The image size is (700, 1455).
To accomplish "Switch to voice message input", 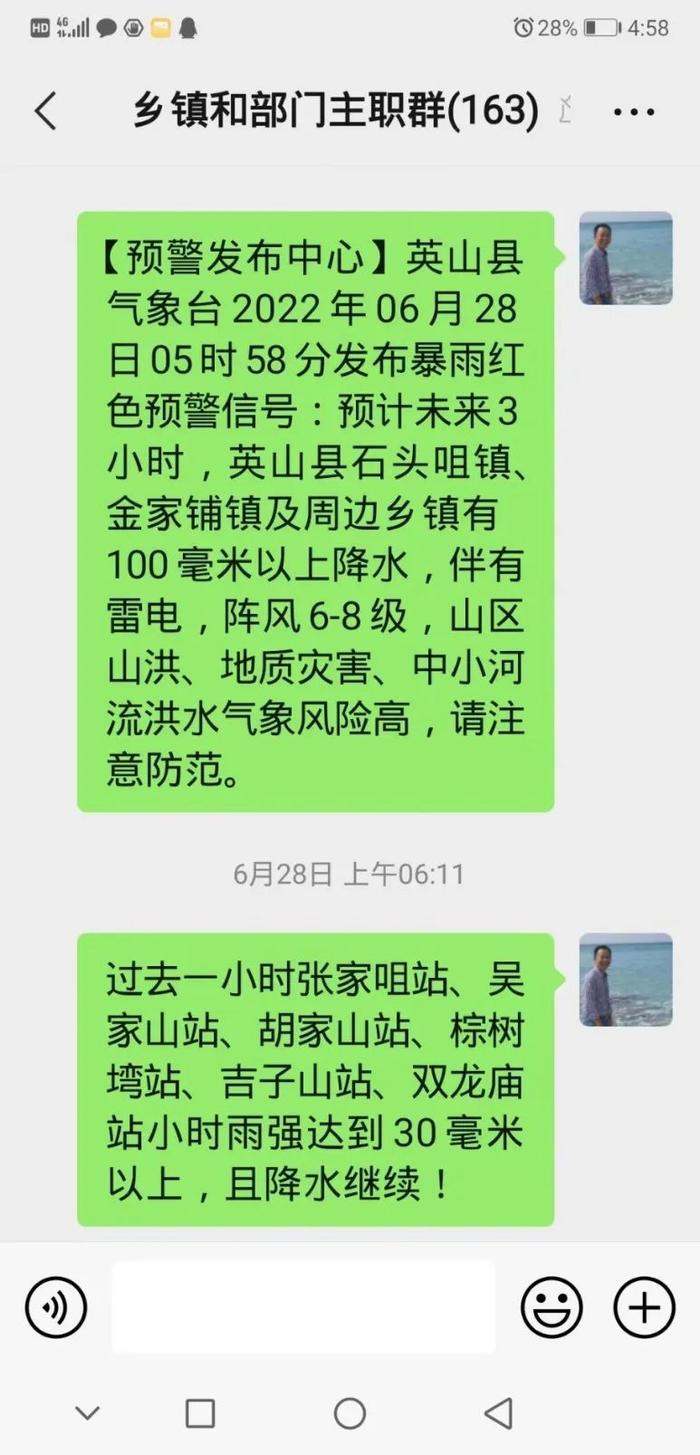I will 56,1307.
